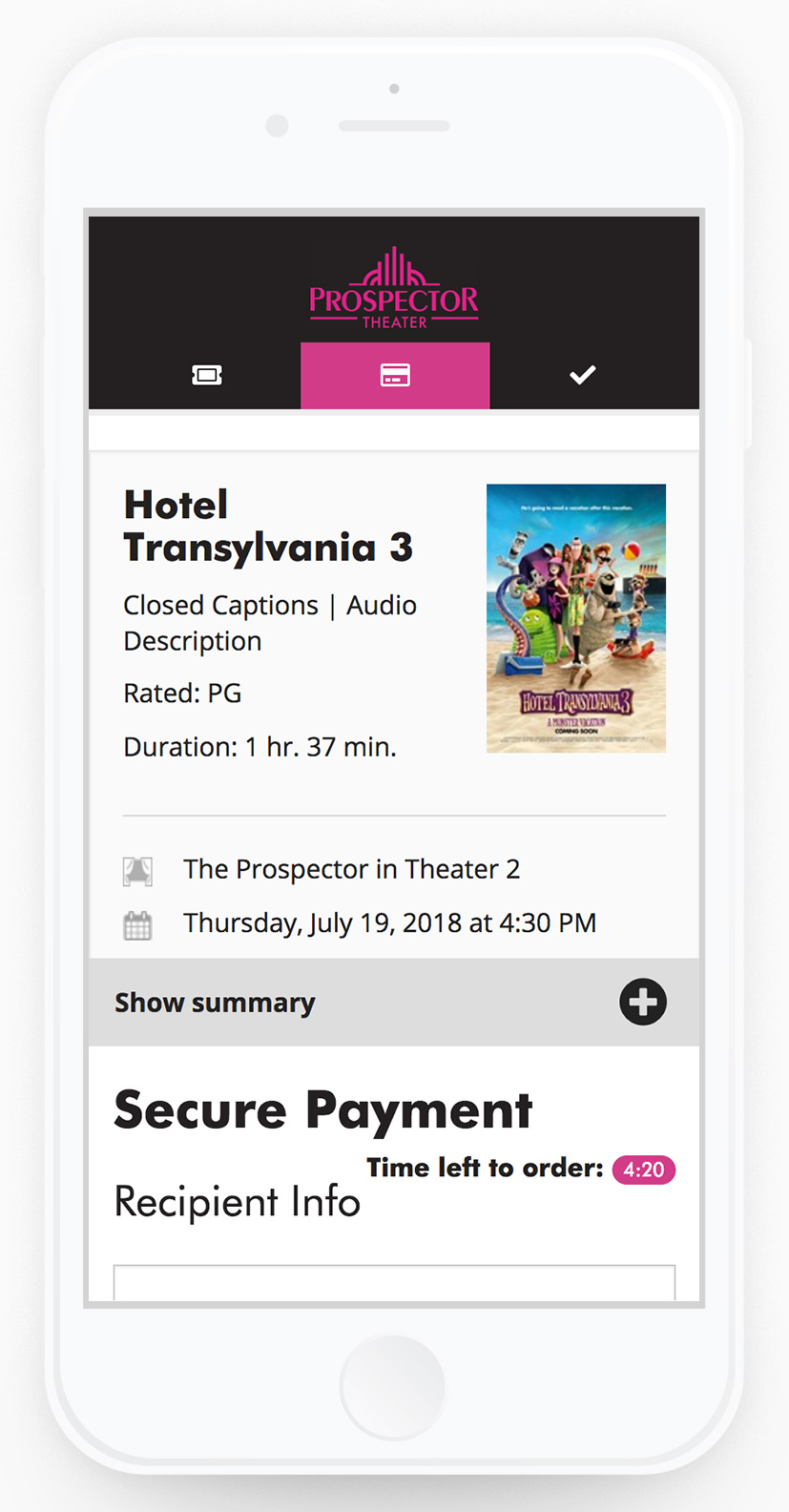Enable the summary expansion control

(642, 1002)
